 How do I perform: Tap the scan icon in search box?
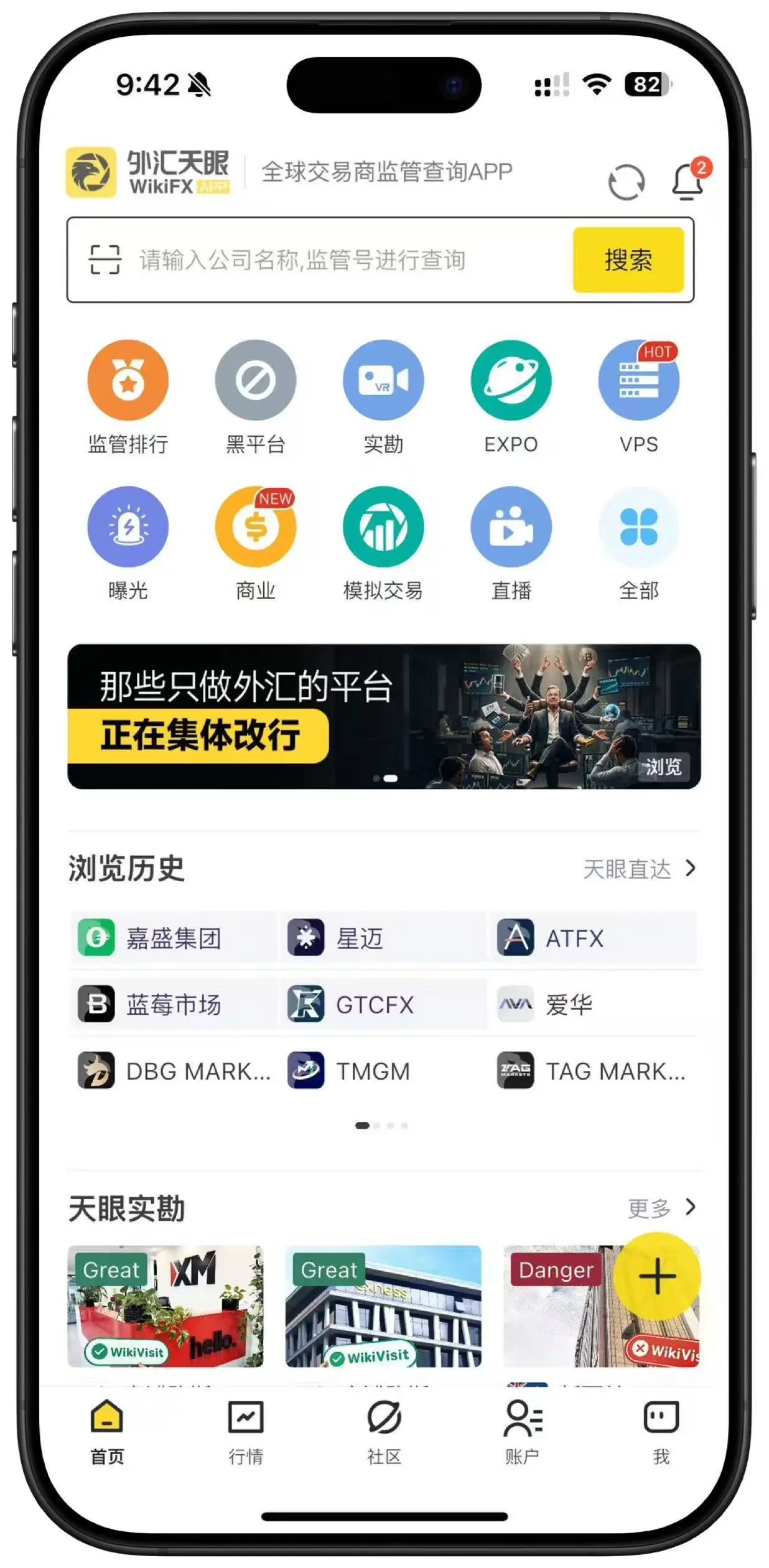click(105, 259)
